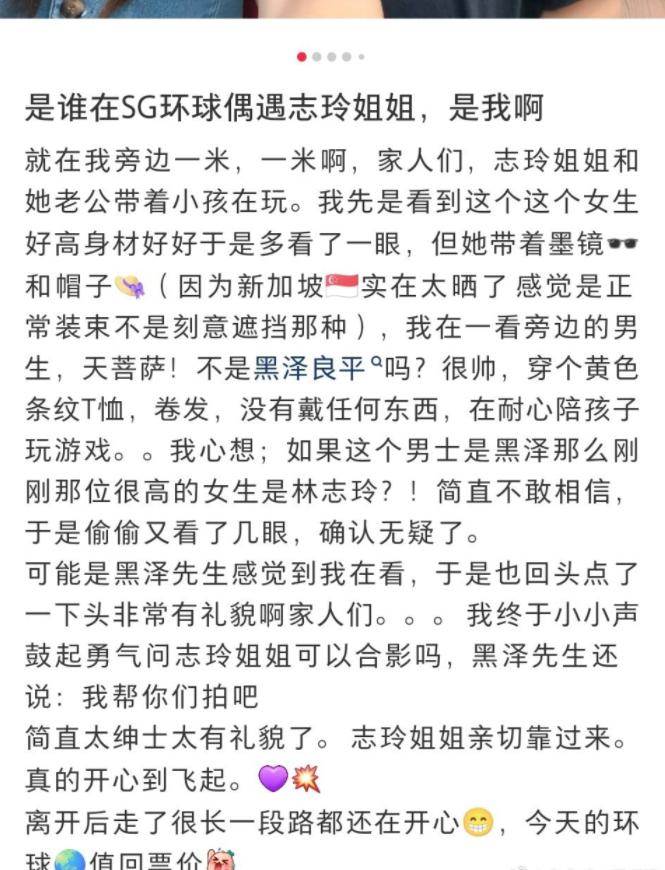Tap the image carousel page indicator dots
Image resolution: width=665 pixels, height=870 pixels.
tap(331, 57)
